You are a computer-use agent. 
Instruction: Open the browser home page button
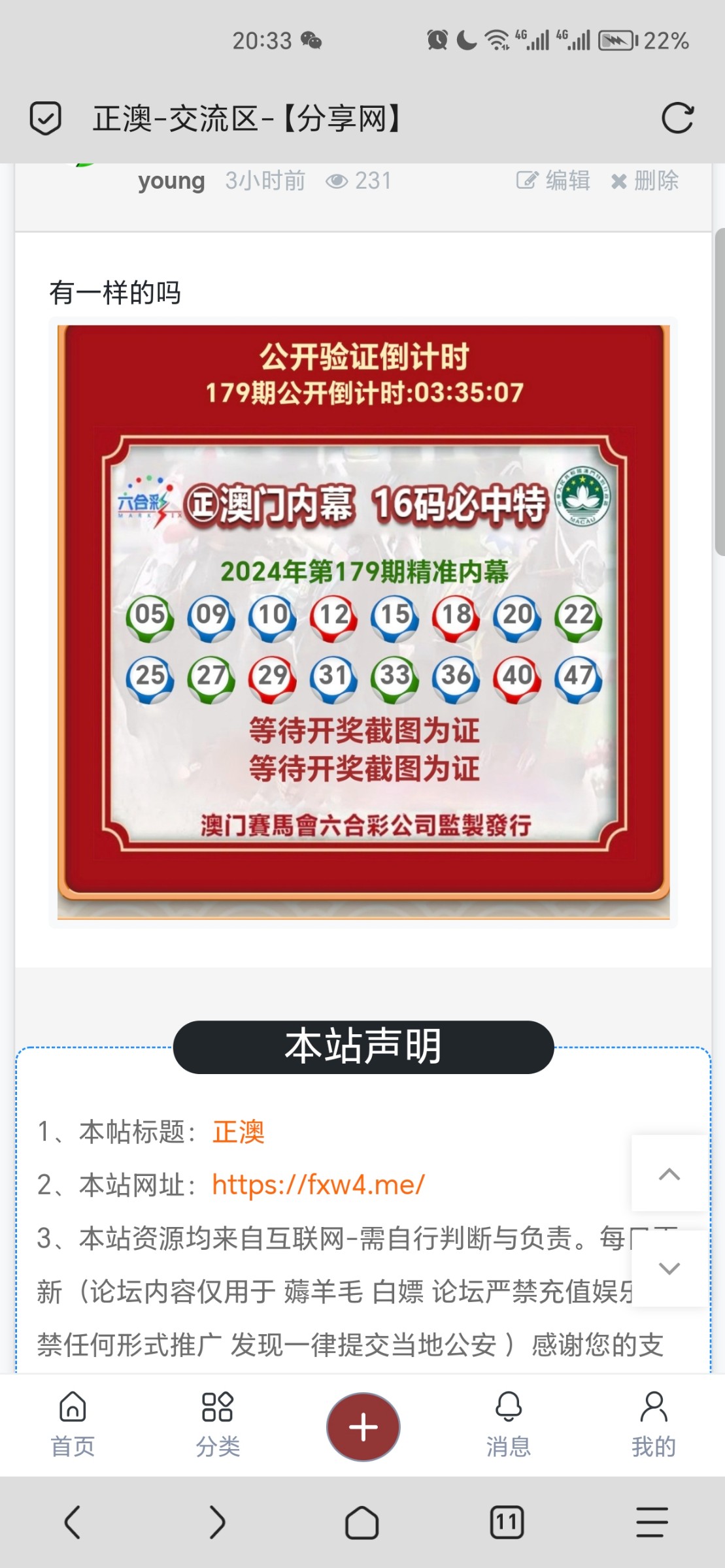(362, 1522)
